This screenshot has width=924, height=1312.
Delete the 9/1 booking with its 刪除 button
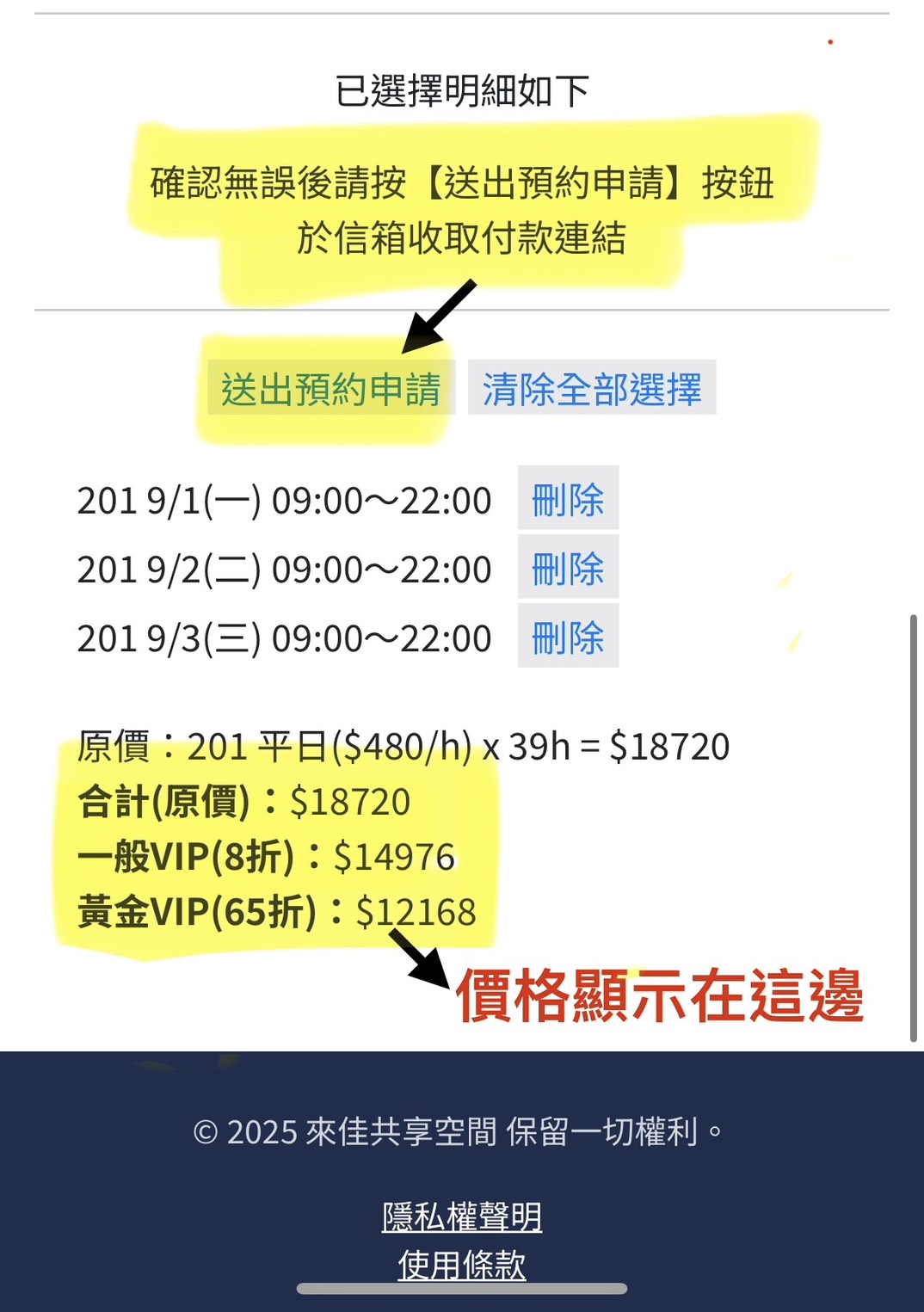pyautogui.click(x=568, y=500)
